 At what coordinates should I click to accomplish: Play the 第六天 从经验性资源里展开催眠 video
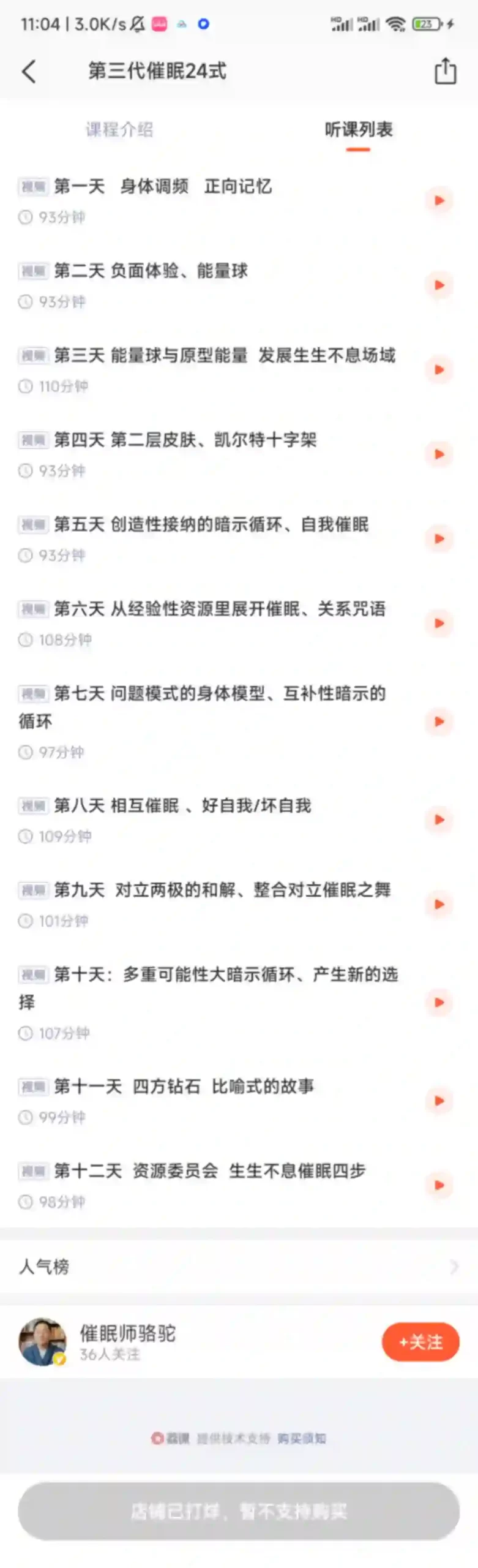click(x=439, y=623)
